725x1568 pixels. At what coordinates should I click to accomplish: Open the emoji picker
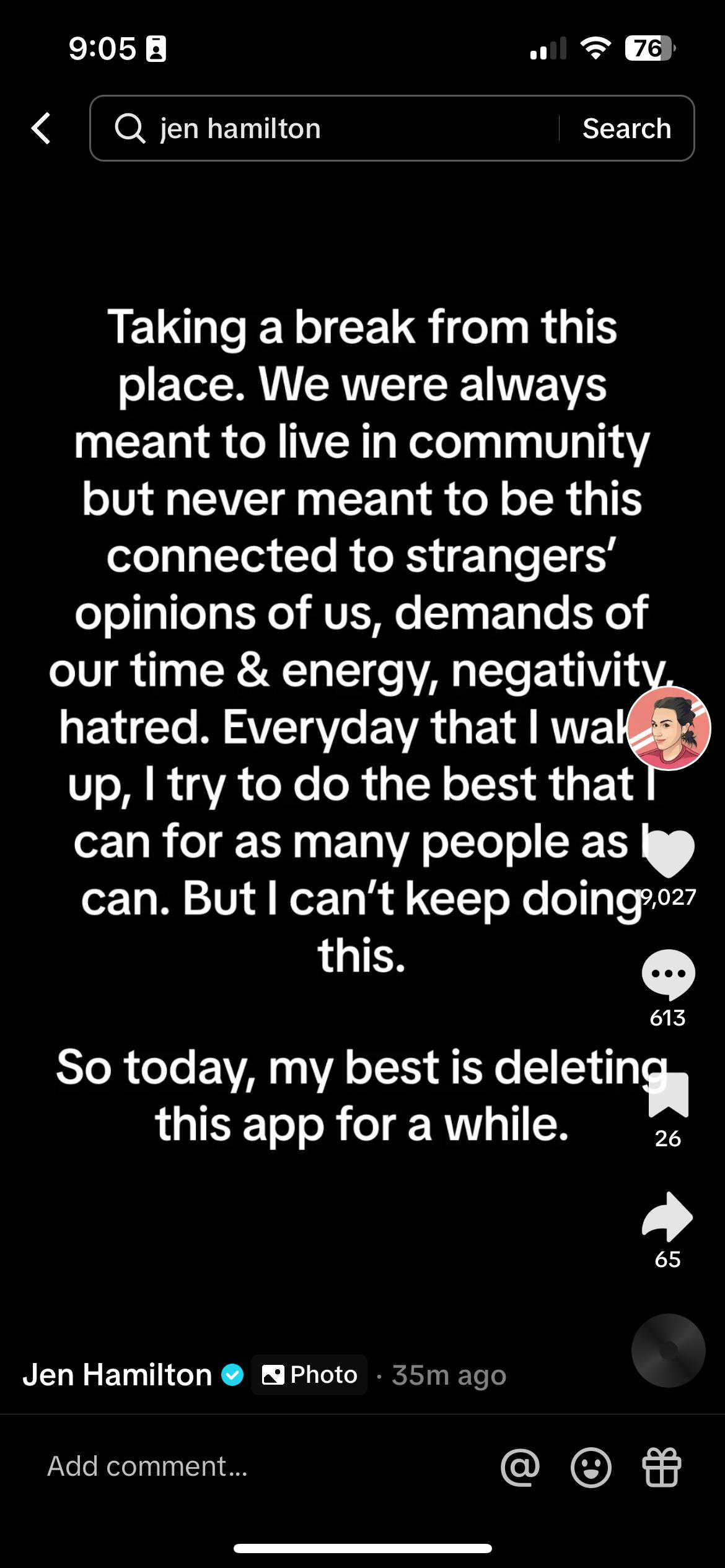(x=591, y=1466)
